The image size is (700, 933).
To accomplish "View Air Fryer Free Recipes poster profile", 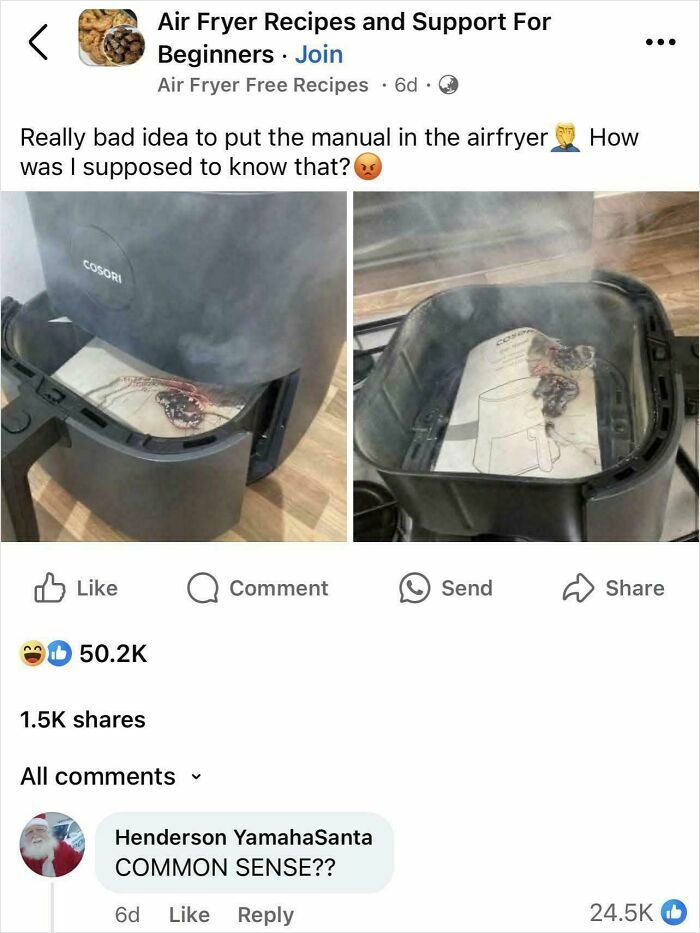I will 263,85.
